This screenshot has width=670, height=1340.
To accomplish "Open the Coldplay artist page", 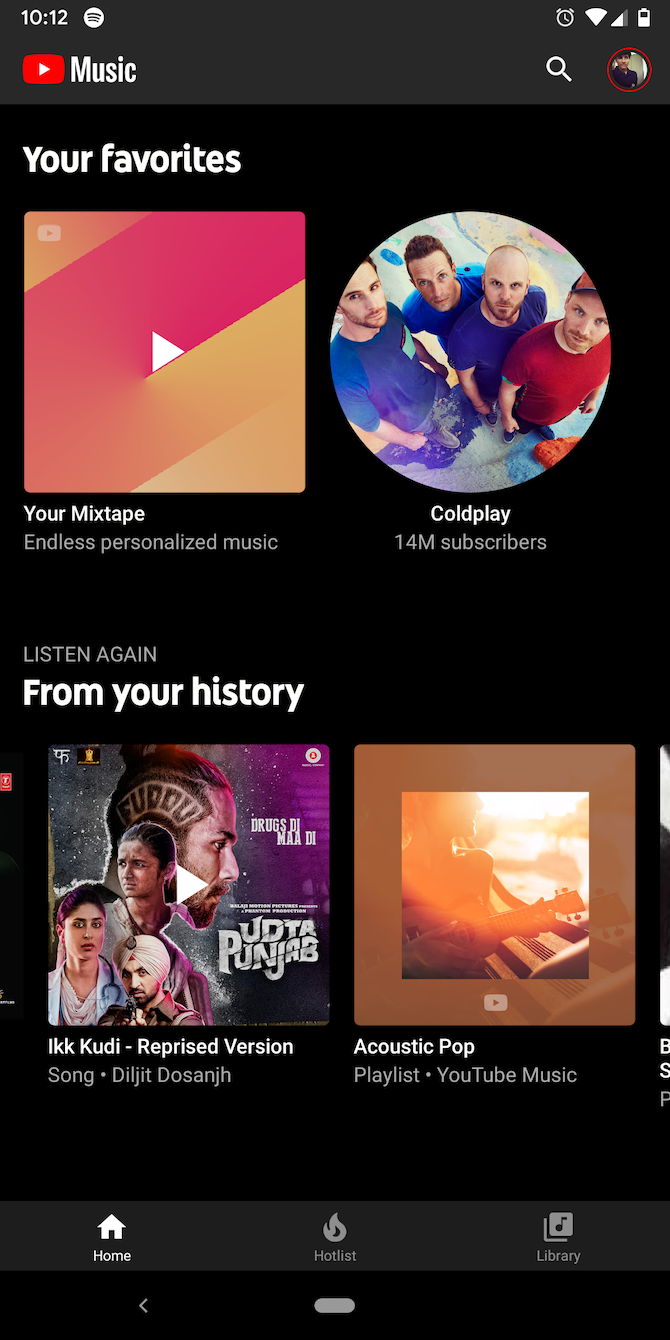I will pos(470,352).
